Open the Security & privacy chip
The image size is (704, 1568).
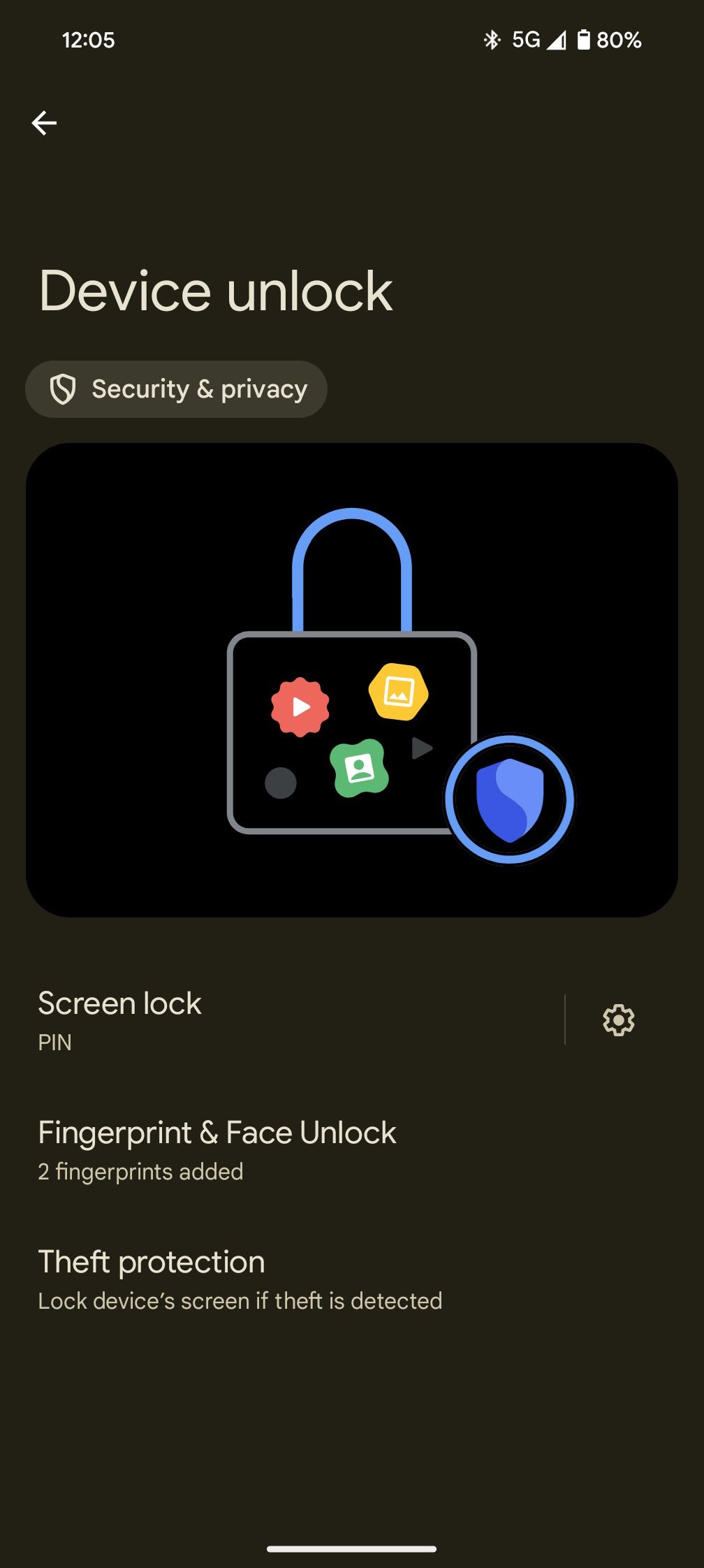click(175, 389)
